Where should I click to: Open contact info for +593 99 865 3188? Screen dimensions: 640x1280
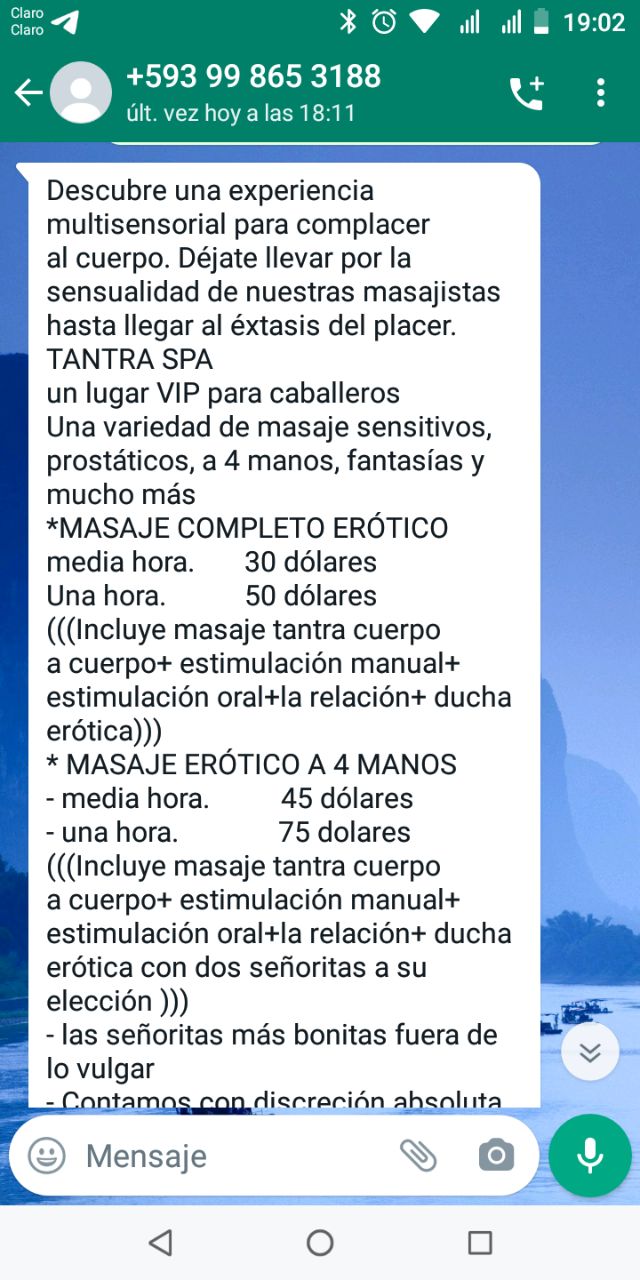click(x=254, y=91)
